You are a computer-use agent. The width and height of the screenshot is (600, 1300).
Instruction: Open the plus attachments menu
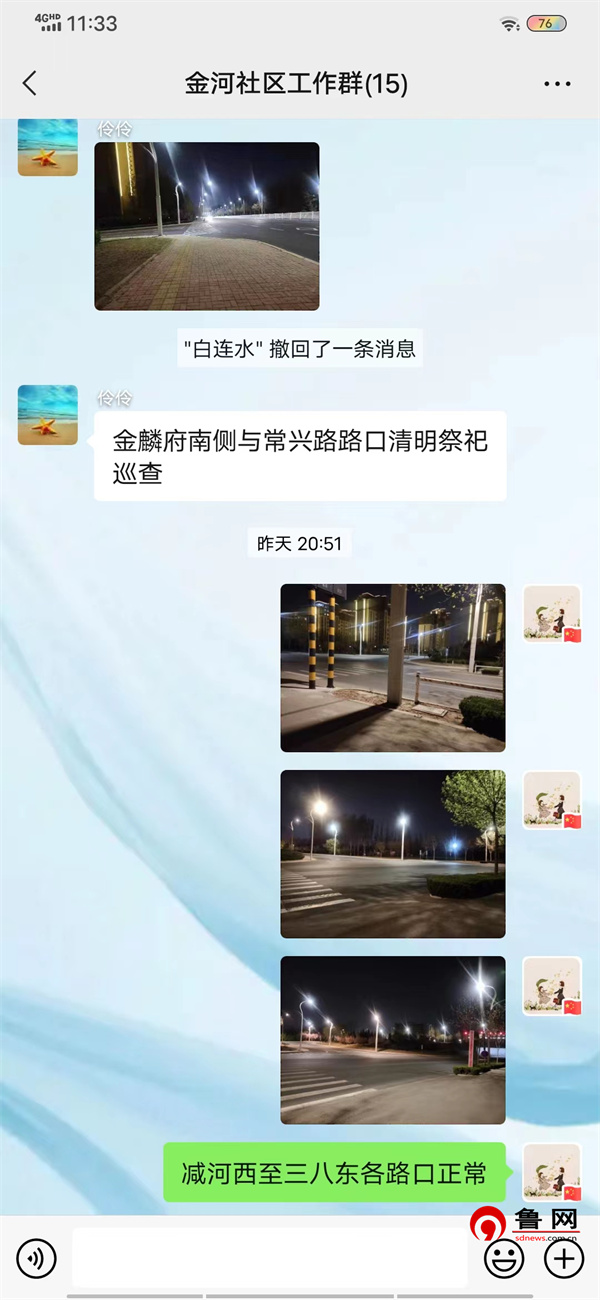coord(565,1258)
